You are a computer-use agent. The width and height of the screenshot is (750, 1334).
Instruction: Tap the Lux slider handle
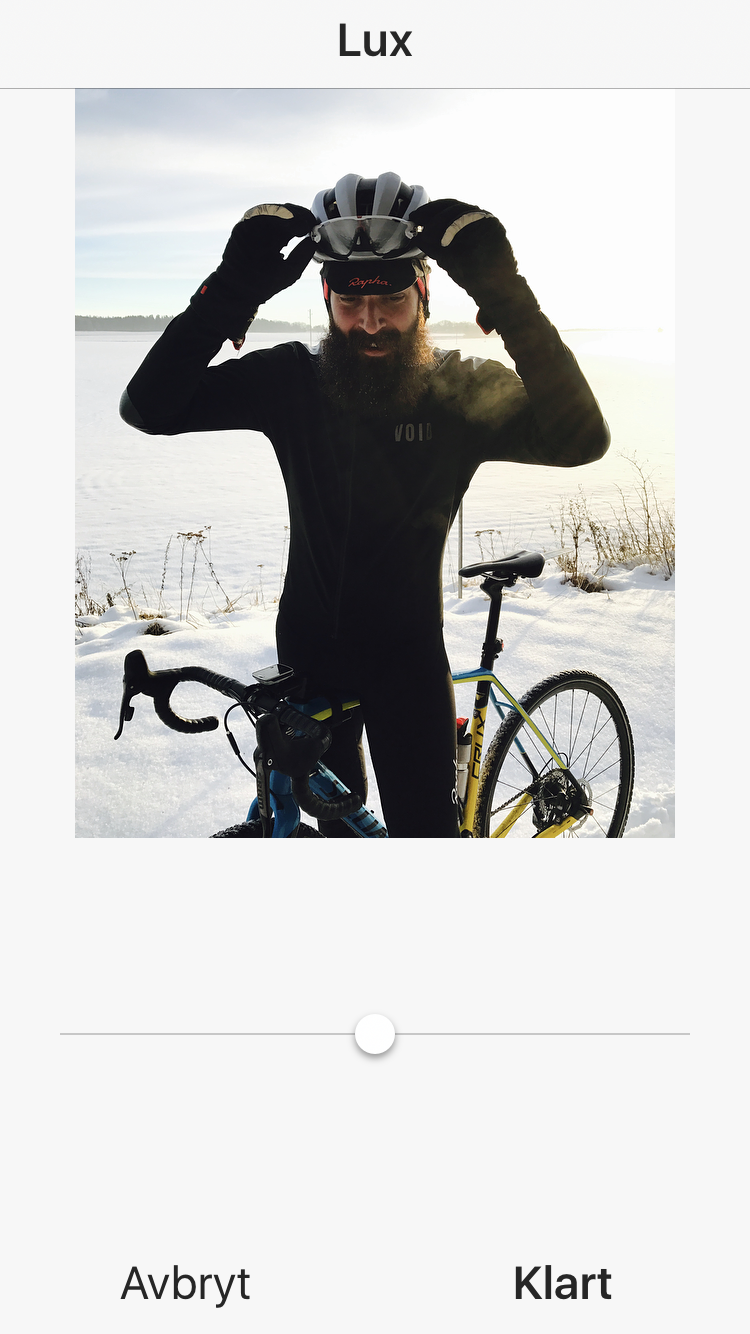pyautogui.click(x=375, y=1034)
